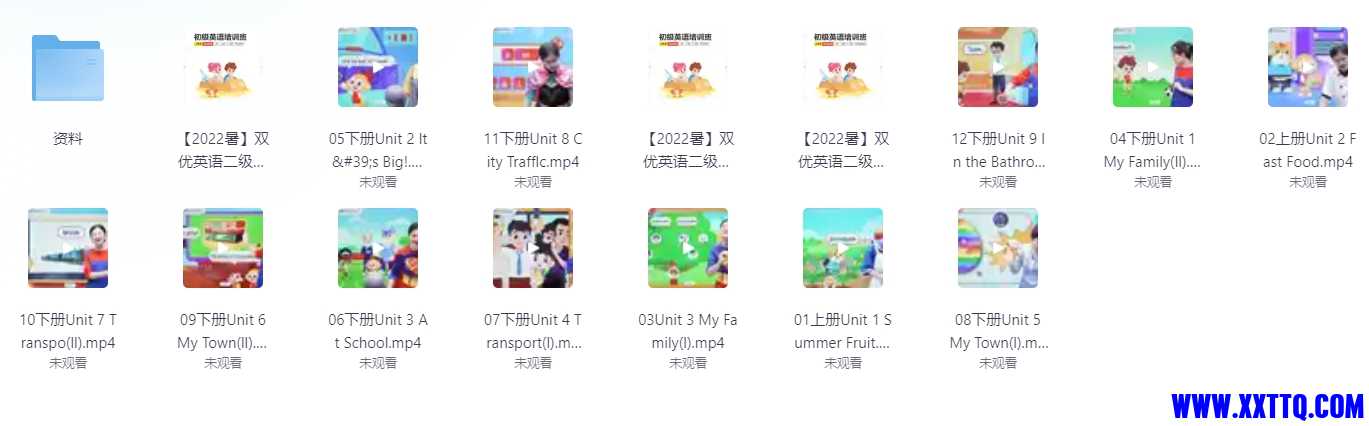Viewport: 1369px width, 426px height.
Task: Open 01上册Unit 1 Summer Fruit video
Action: [842, 248]
